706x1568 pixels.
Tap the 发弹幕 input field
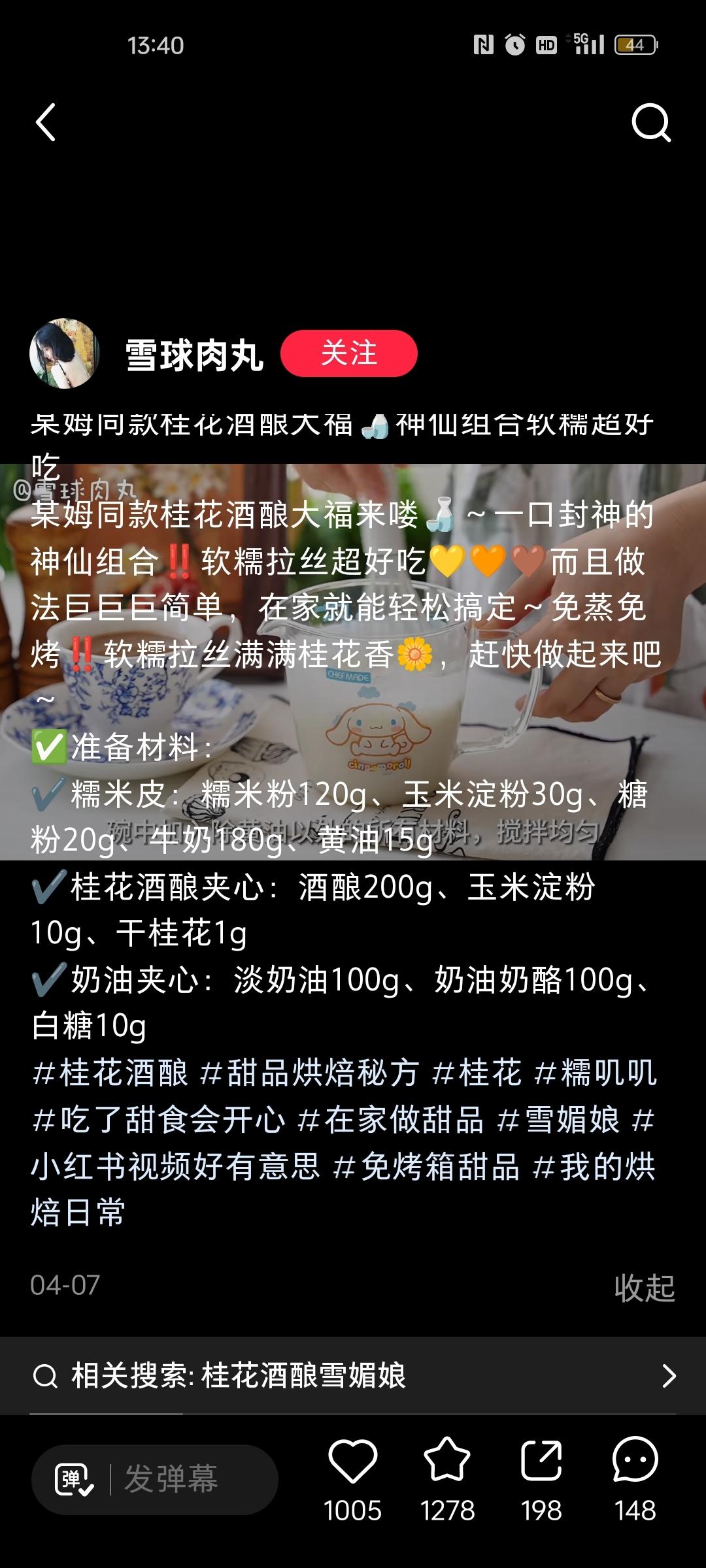pyautogui.click(x=171, y=1479)
